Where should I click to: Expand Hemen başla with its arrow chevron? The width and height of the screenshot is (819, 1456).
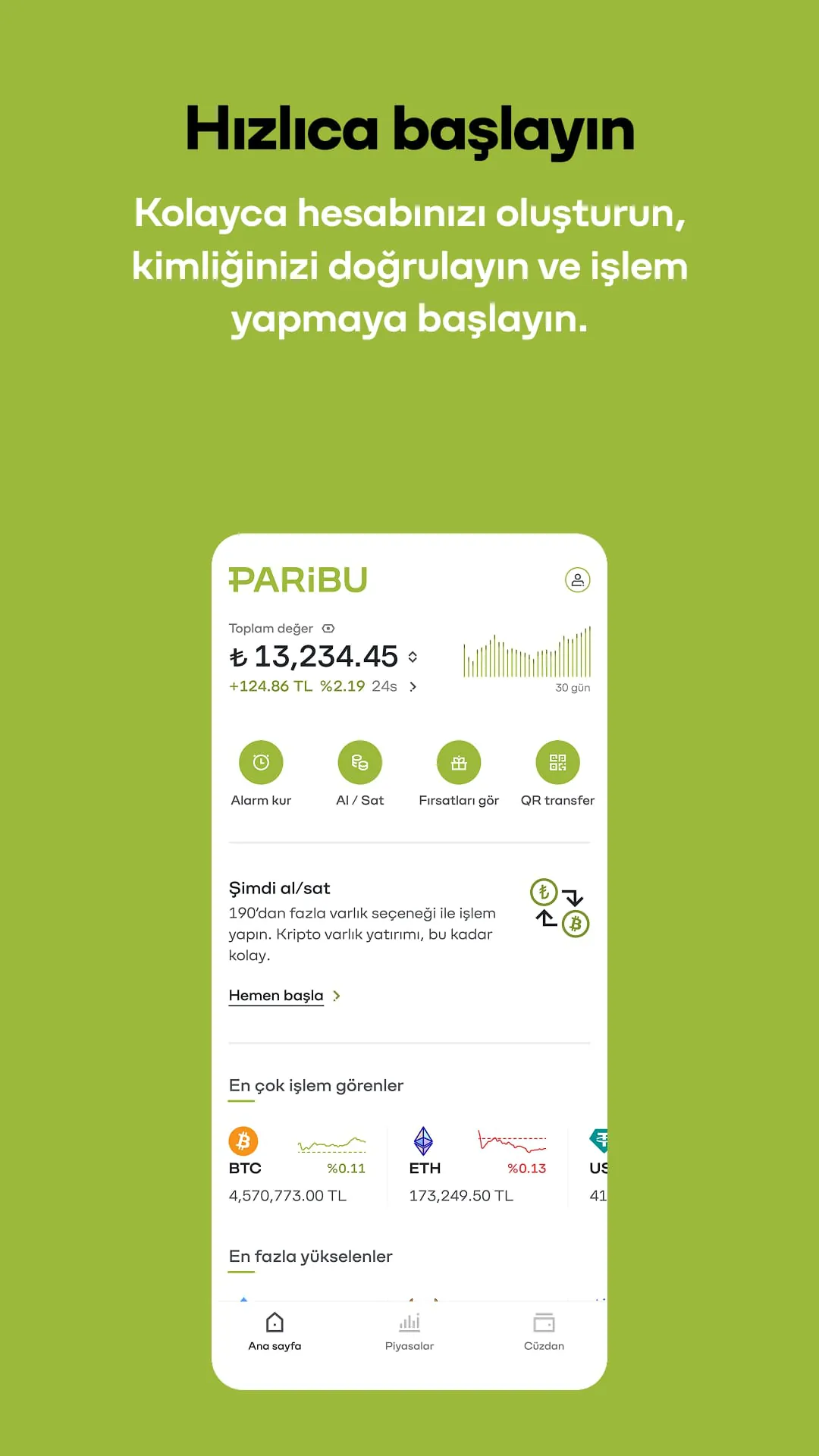336,995
